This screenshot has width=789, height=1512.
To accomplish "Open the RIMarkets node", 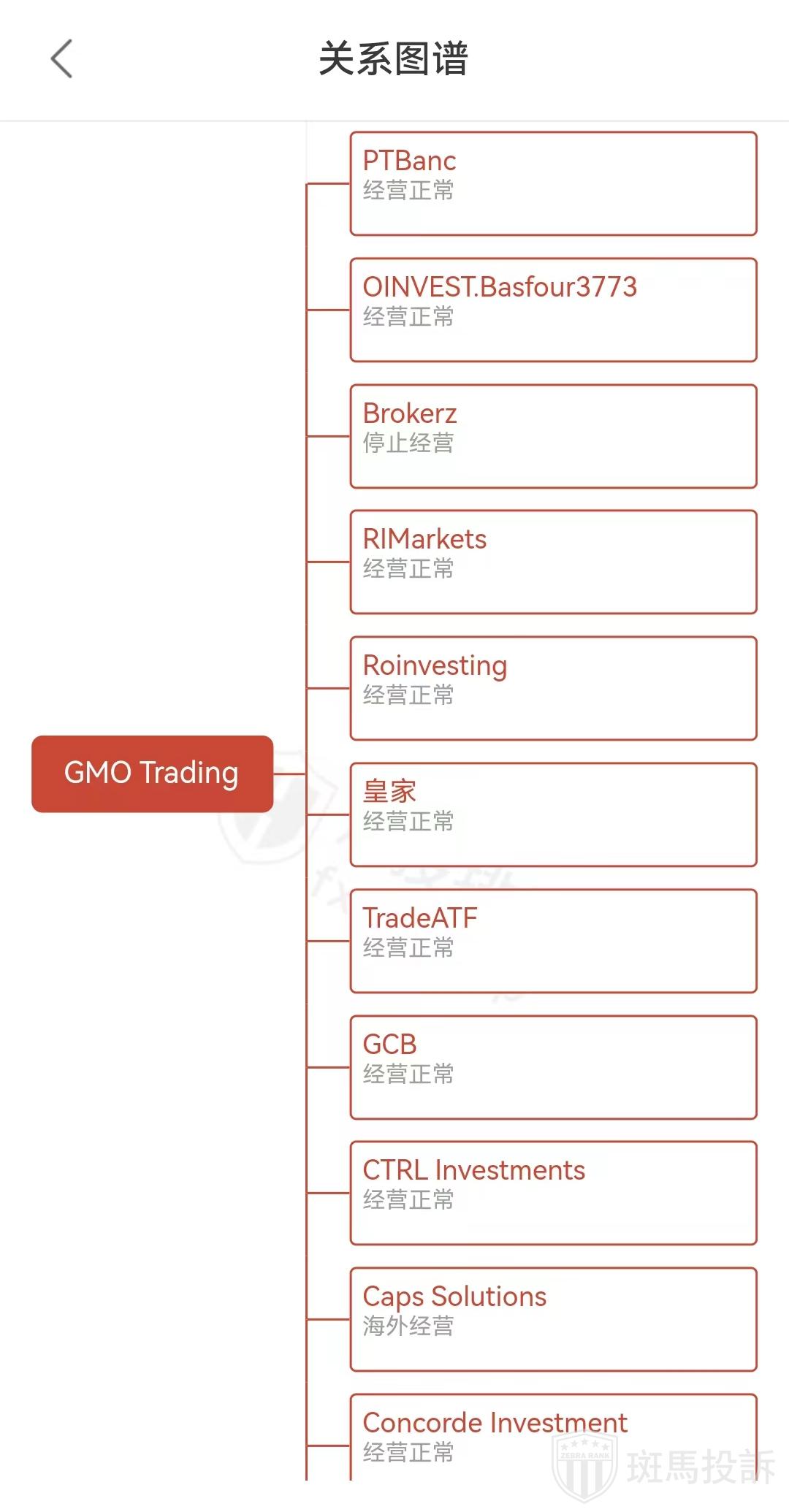I will [x=553, y=562].
